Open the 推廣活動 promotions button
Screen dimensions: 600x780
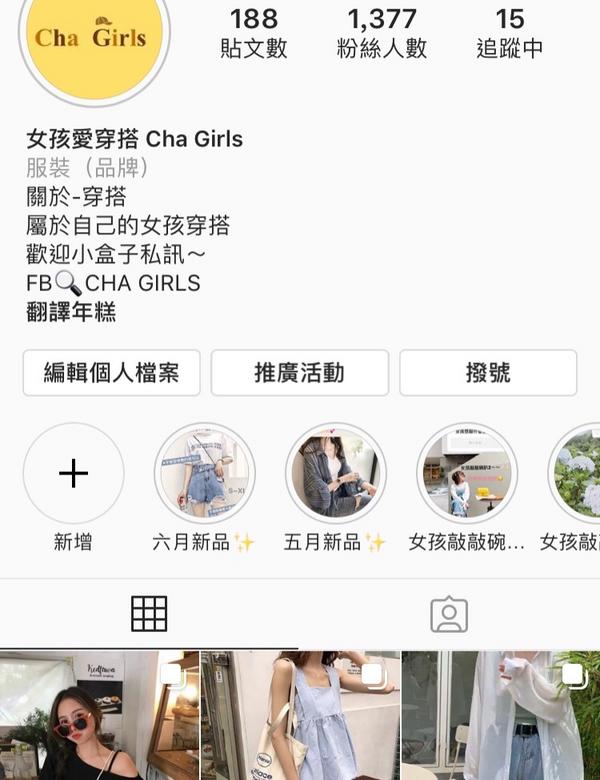click(x=299, y=373)
